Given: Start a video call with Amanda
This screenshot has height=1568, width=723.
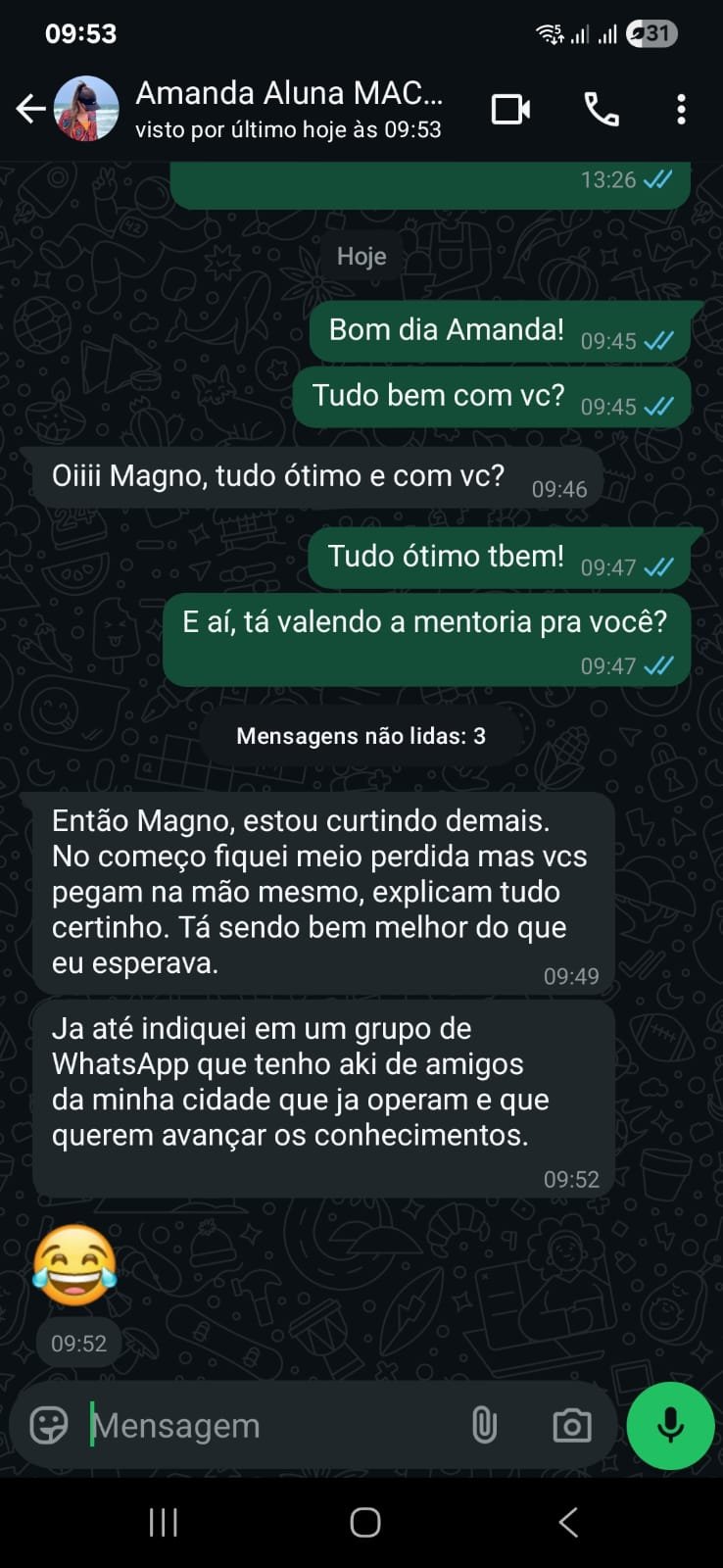Looking at the screenshot, I should (509, 109).
